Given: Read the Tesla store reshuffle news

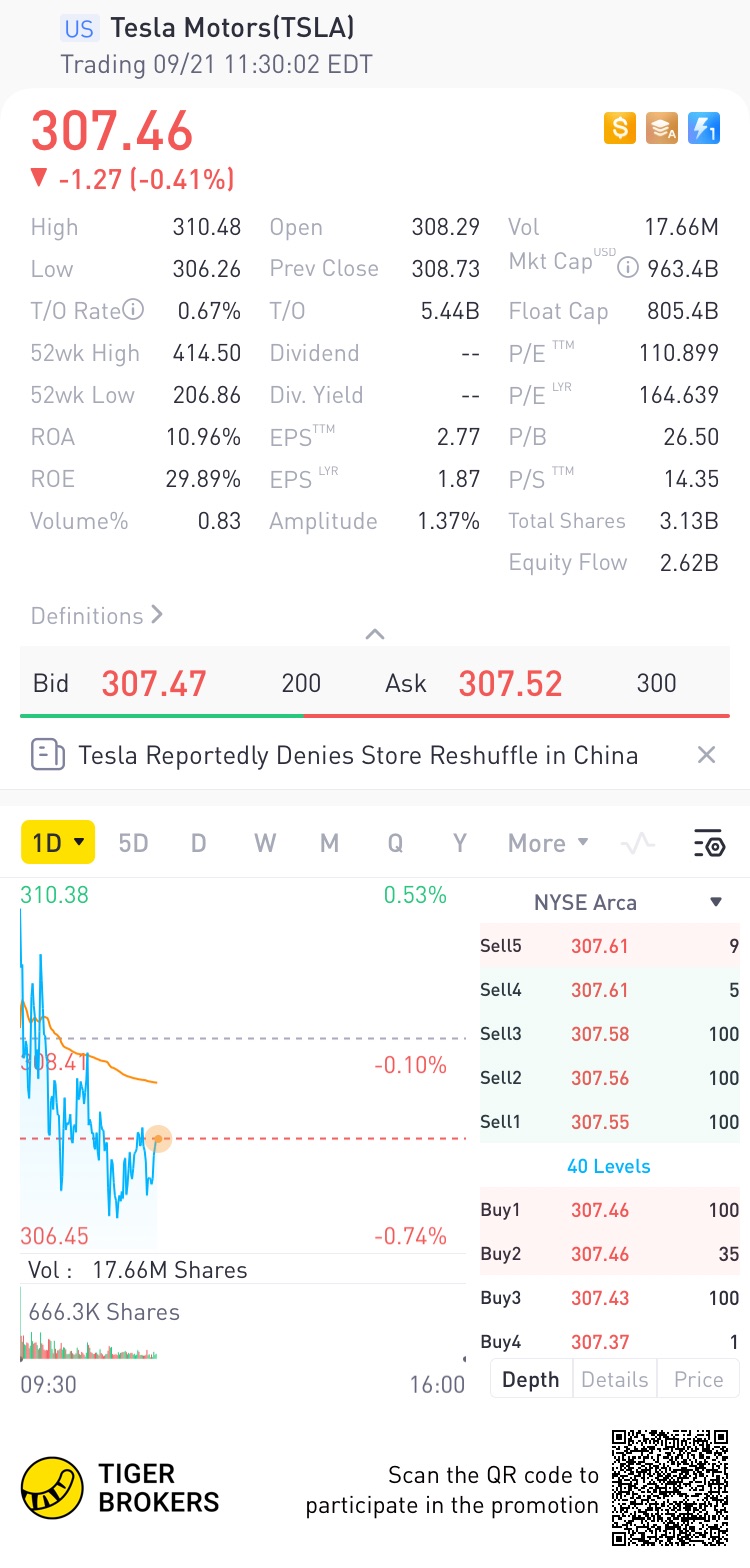Looking at the screenshot, I should 357,755.
